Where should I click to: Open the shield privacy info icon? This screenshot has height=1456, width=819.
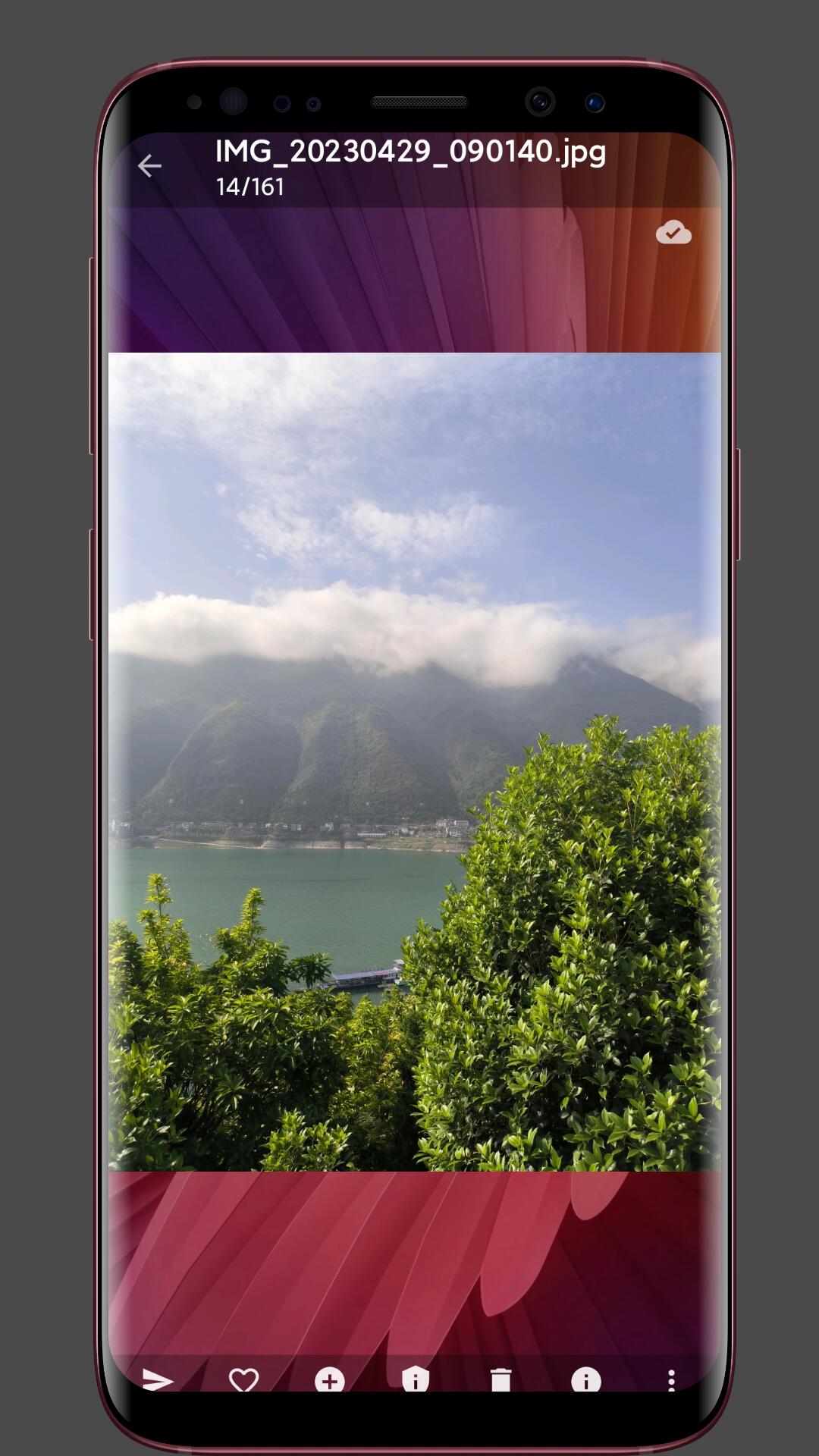tap(416, 1379)
